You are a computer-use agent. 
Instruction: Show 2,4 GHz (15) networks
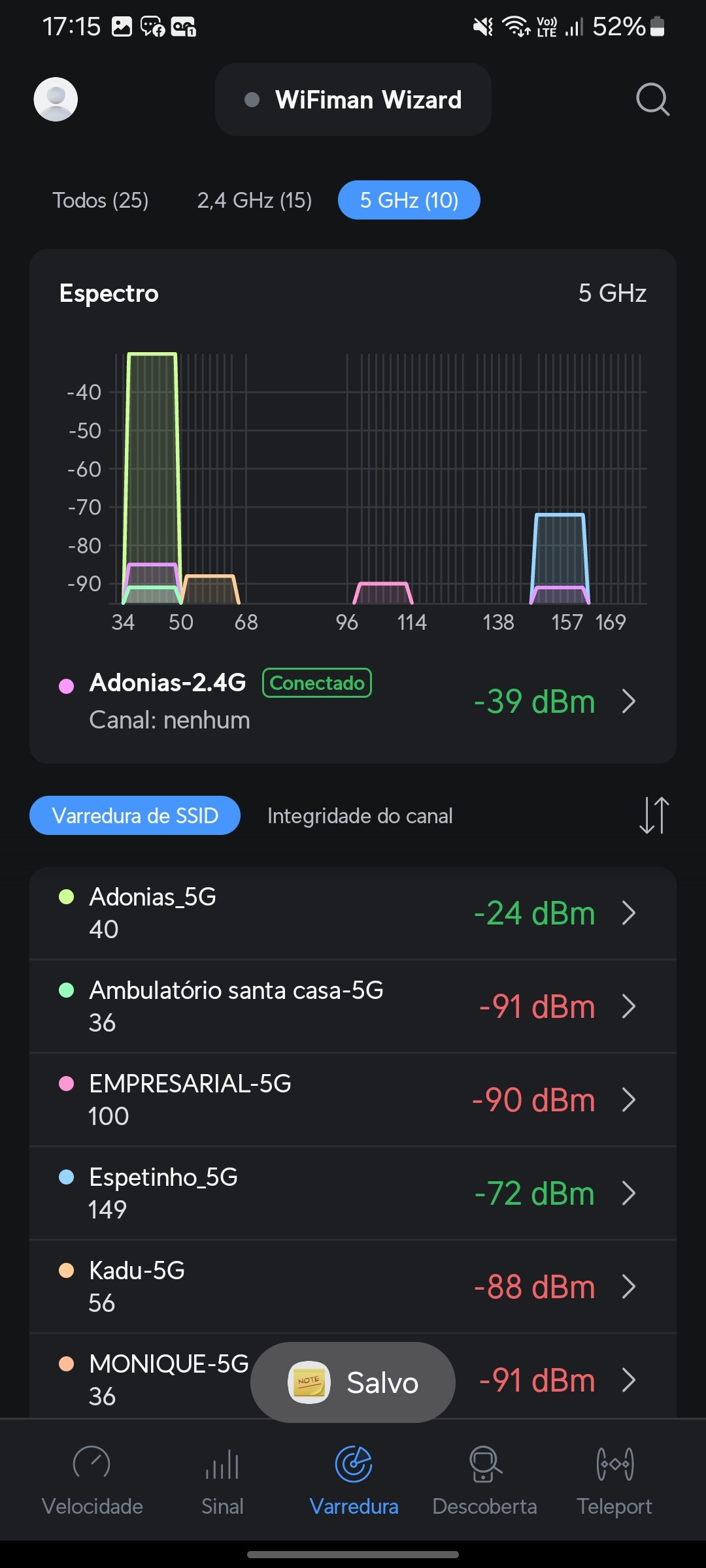(254, 200)
